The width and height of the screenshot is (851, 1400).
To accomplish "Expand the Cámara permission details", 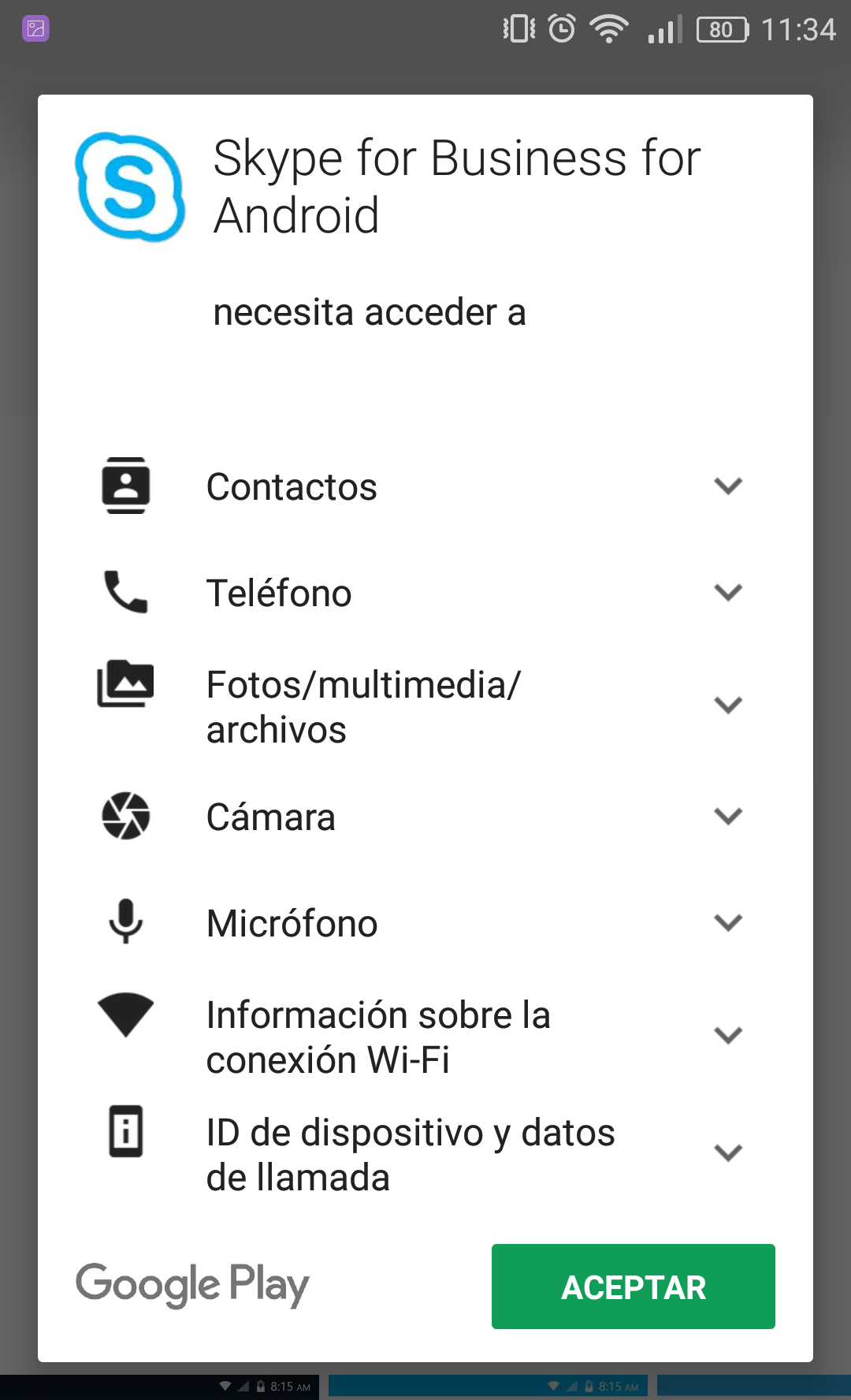I will (x=729, y=817).
